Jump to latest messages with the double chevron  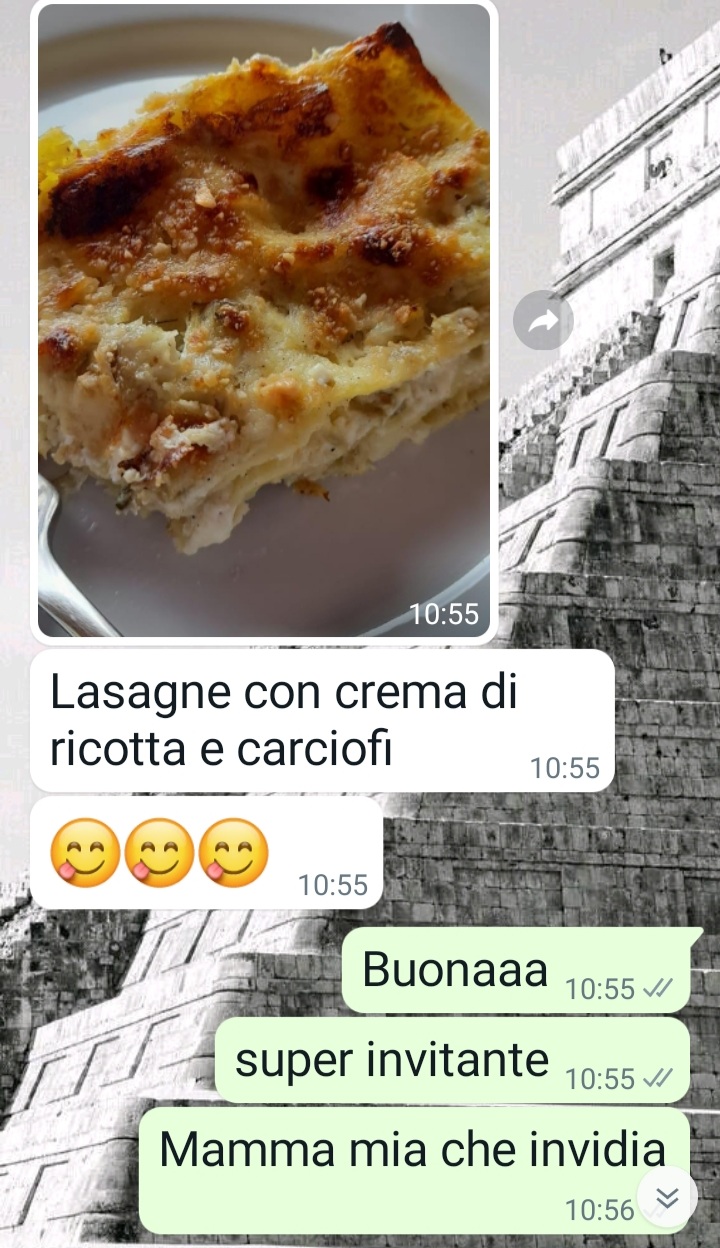(x=667, y=1197)
